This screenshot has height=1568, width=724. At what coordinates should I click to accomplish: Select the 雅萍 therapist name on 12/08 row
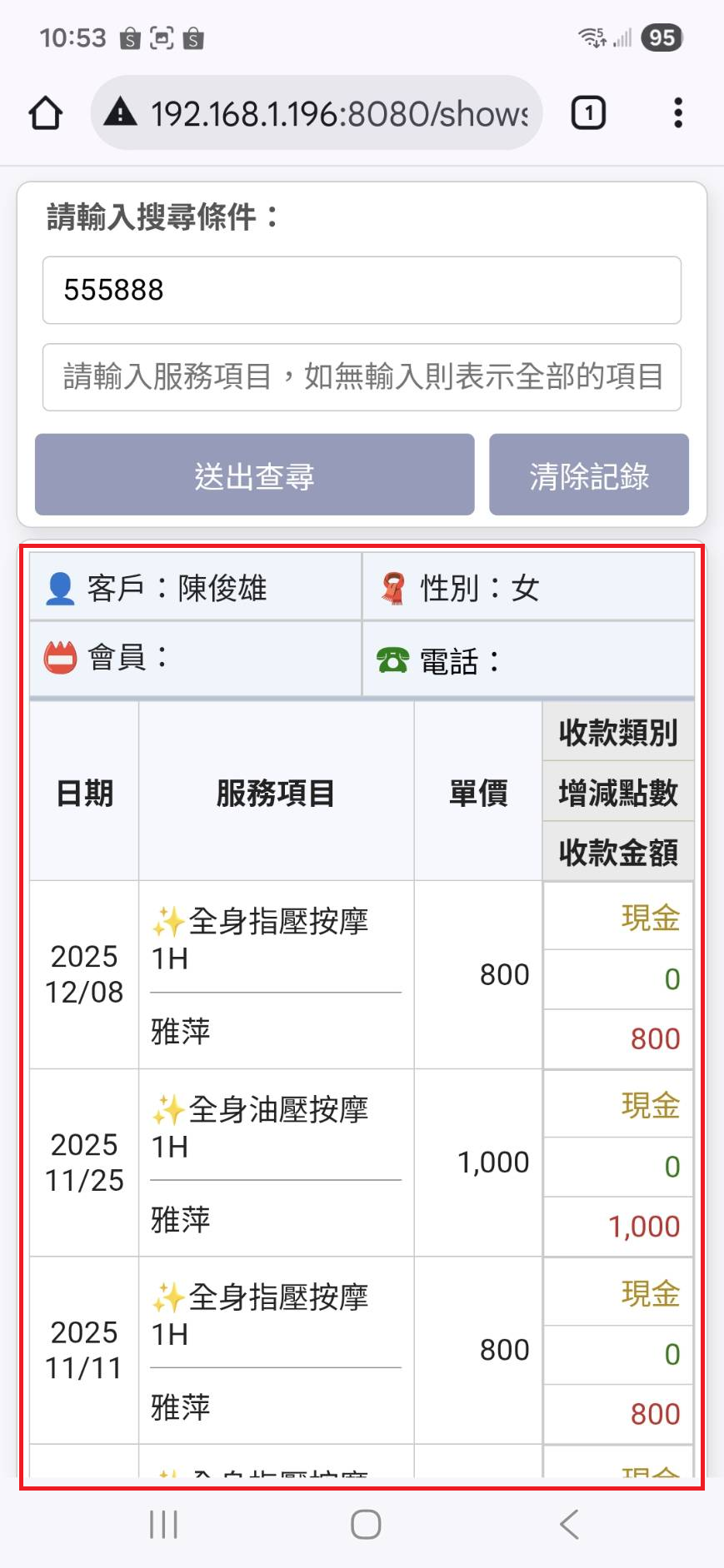pyautogui.click(x=180, y=1032)
